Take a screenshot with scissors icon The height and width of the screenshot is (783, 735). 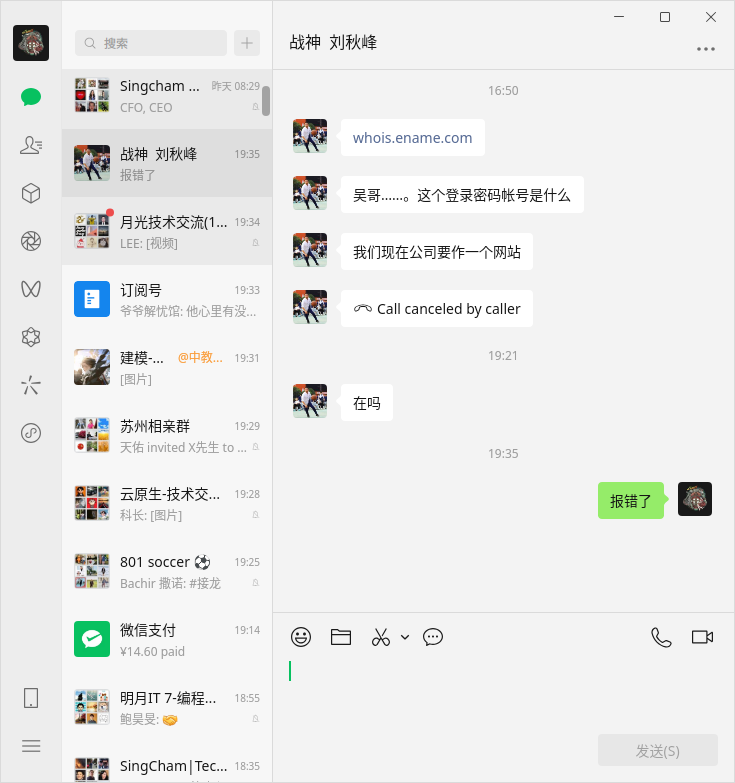[381, 637]
